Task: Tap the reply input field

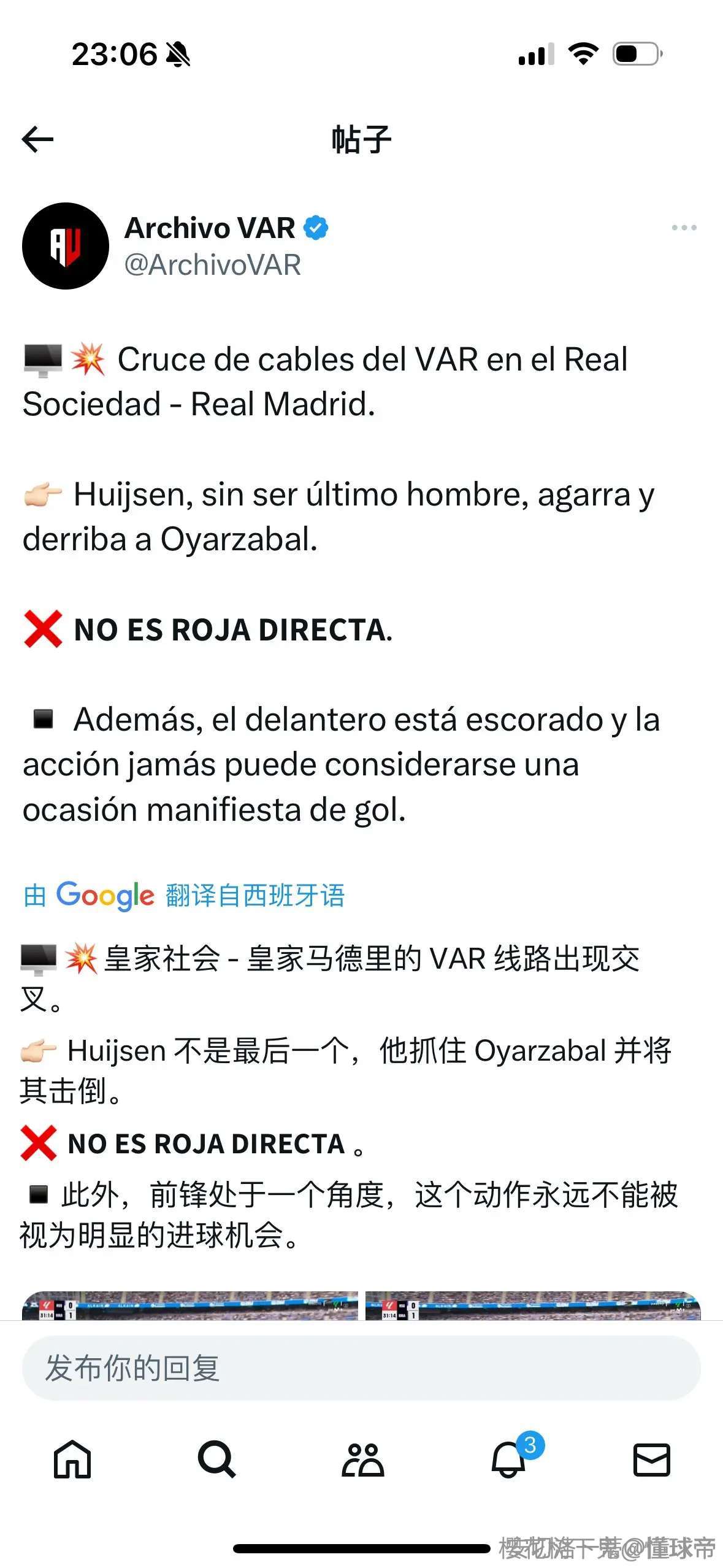Action: [x=361, y=1367]
